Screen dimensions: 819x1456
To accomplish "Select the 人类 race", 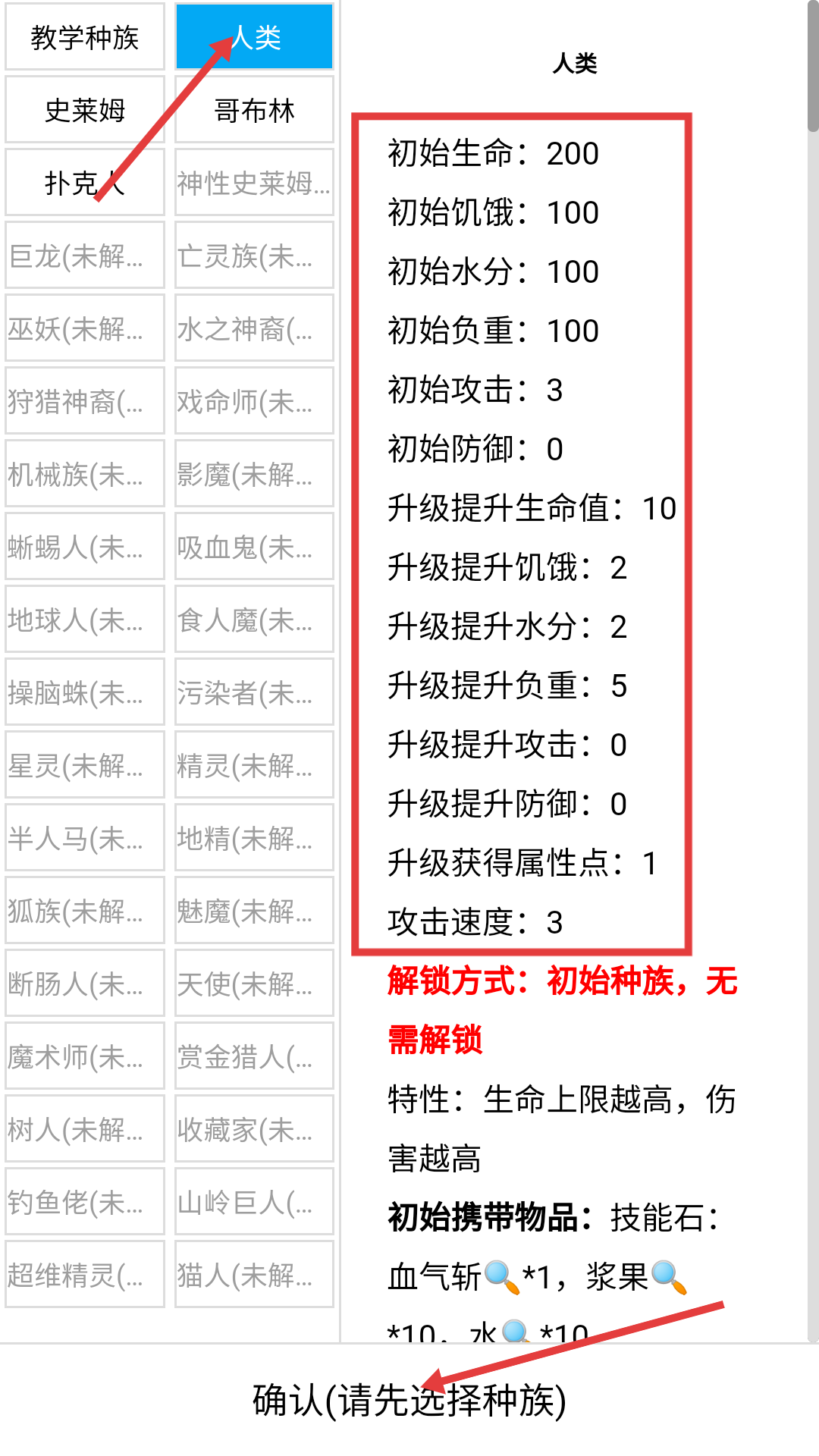I will click(x=255, y=37).
